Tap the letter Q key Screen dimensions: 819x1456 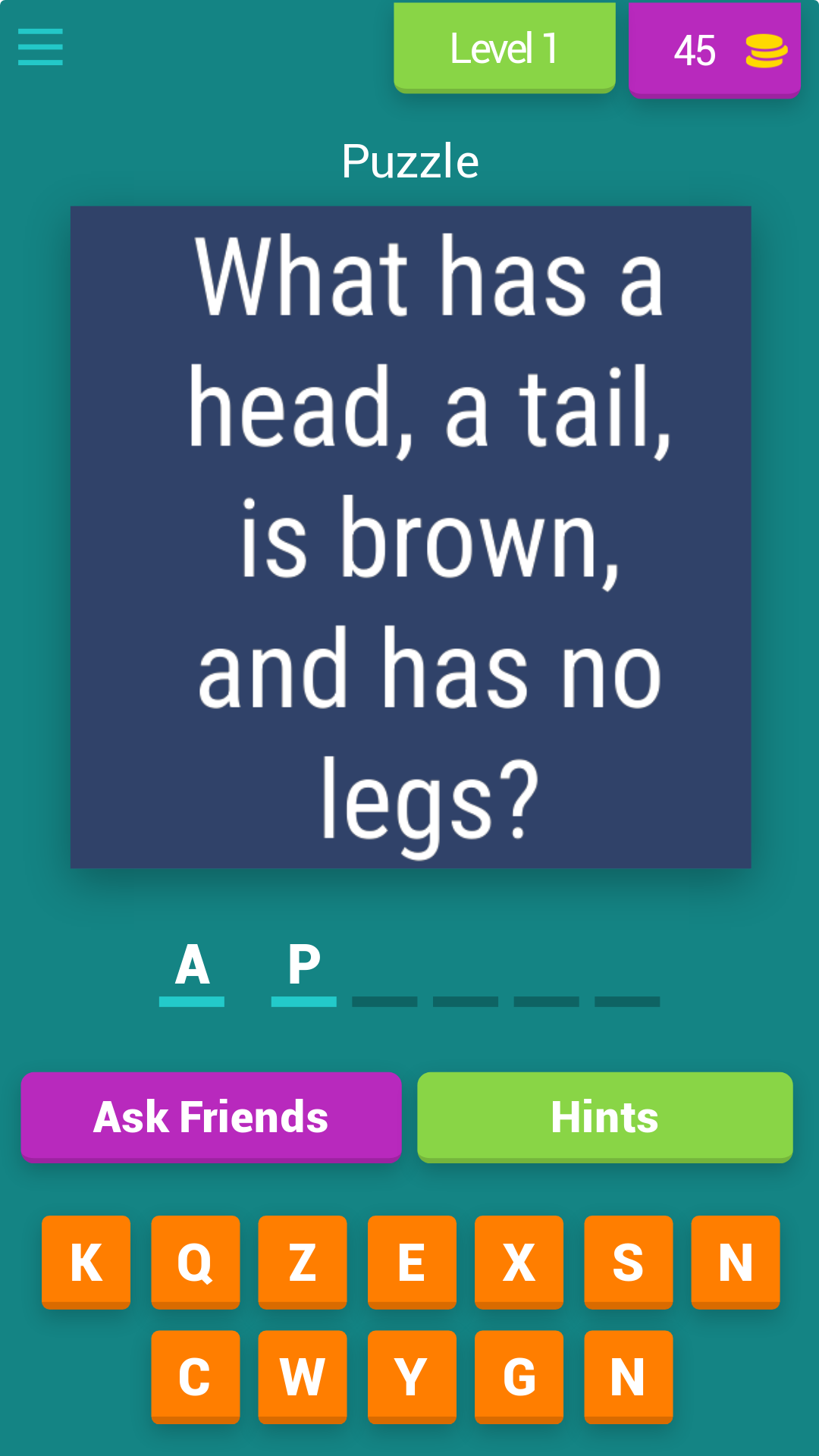(x=194, y=1260)
